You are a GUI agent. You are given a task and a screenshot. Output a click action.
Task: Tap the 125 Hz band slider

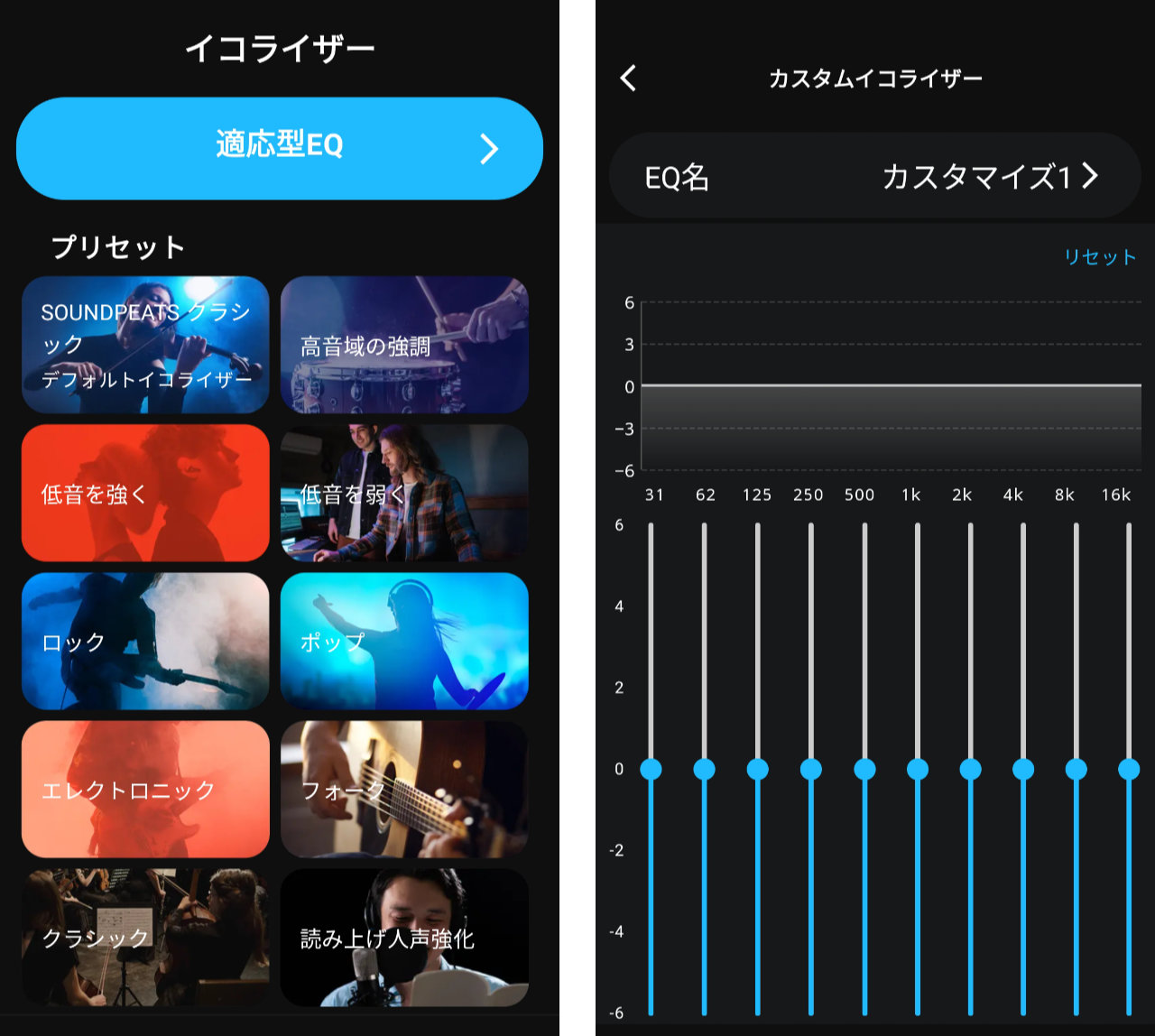click(757, 769)
